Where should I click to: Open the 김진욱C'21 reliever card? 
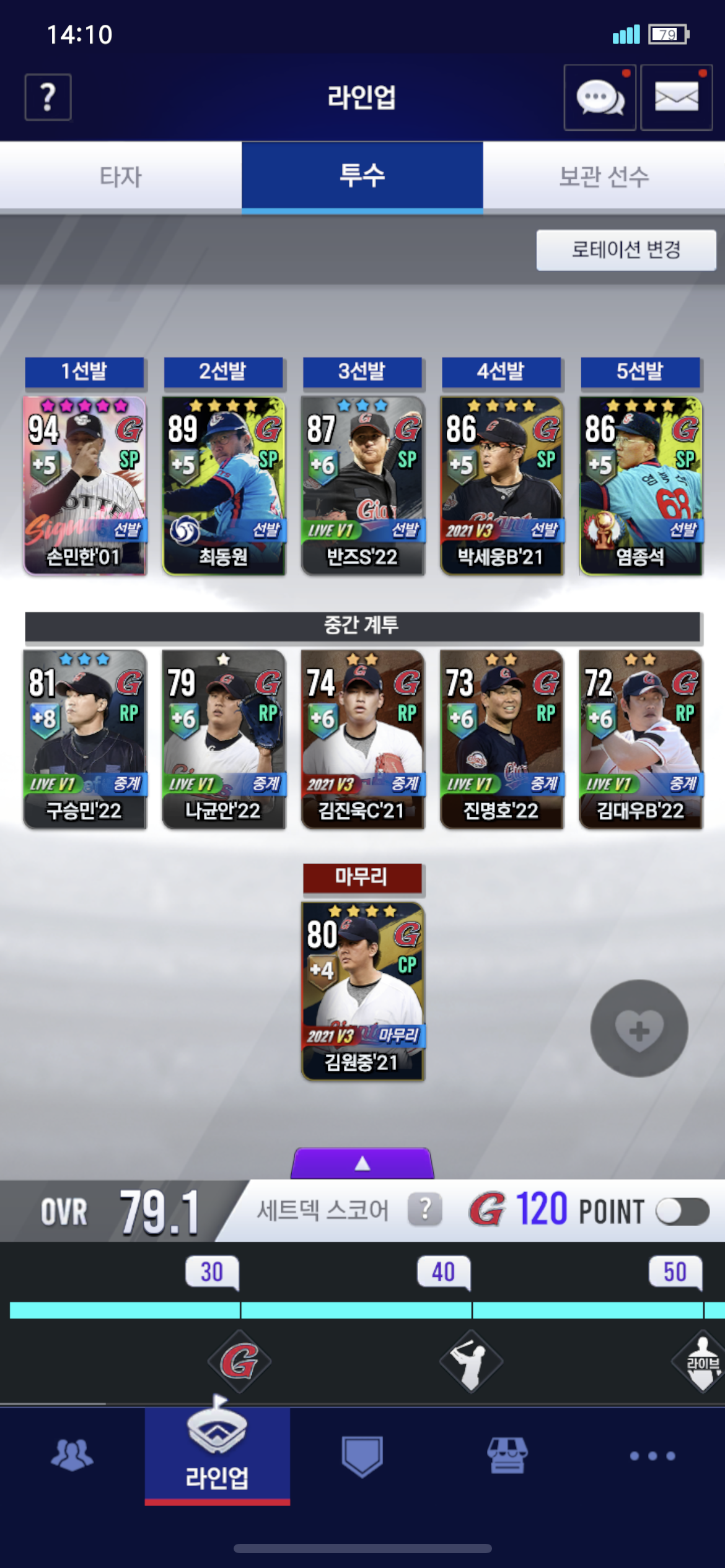click(362, 739)
